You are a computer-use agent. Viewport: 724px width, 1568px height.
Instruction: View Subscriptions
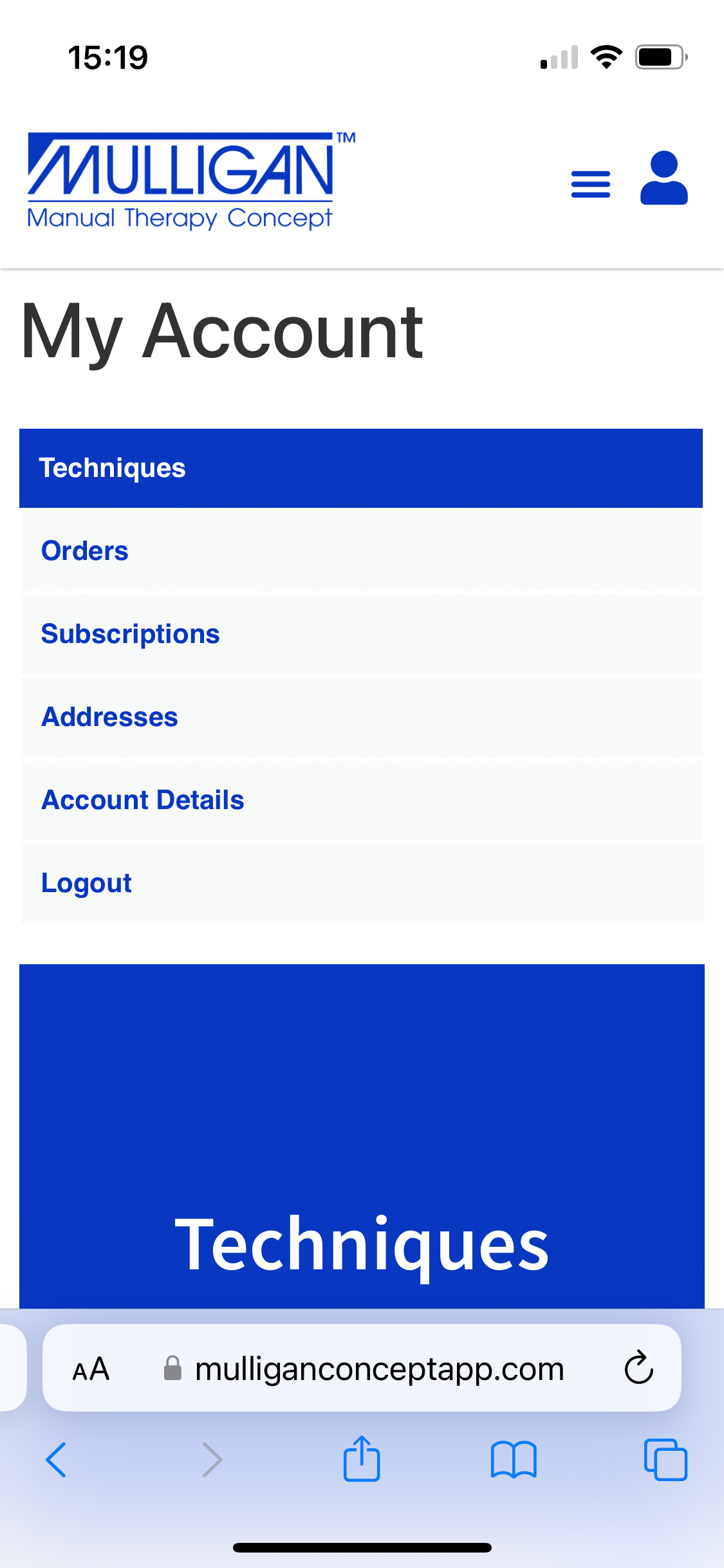click(361, 634)
